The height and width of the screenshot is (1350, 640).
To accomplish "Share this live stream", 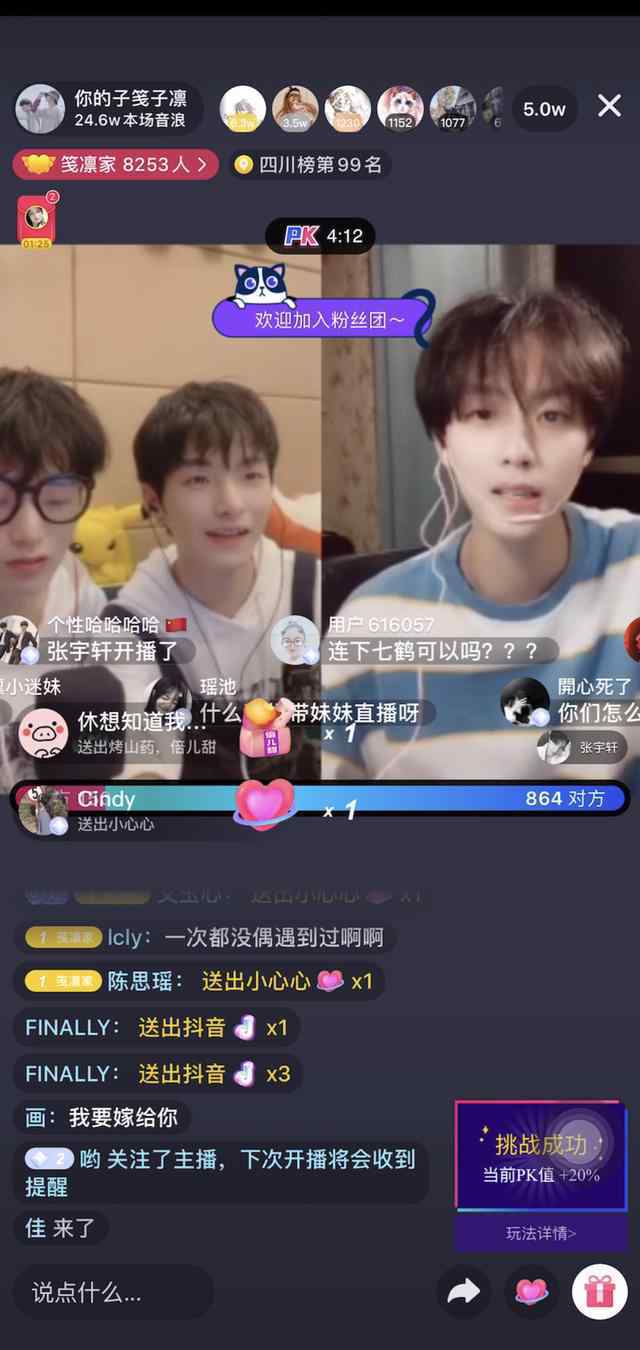I will 463,1292.
